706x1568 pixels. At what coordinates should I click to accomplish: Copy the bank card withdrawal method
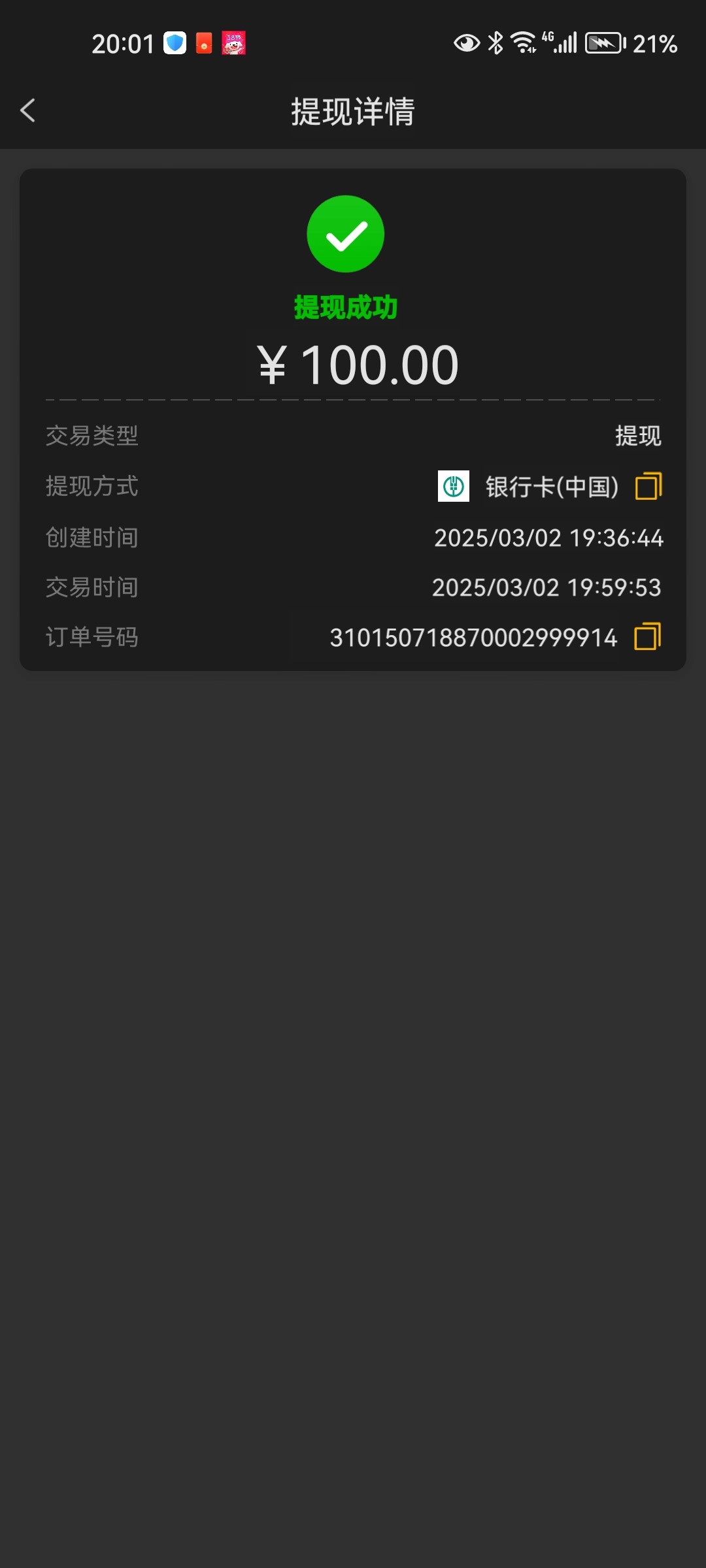coord(648,486)
